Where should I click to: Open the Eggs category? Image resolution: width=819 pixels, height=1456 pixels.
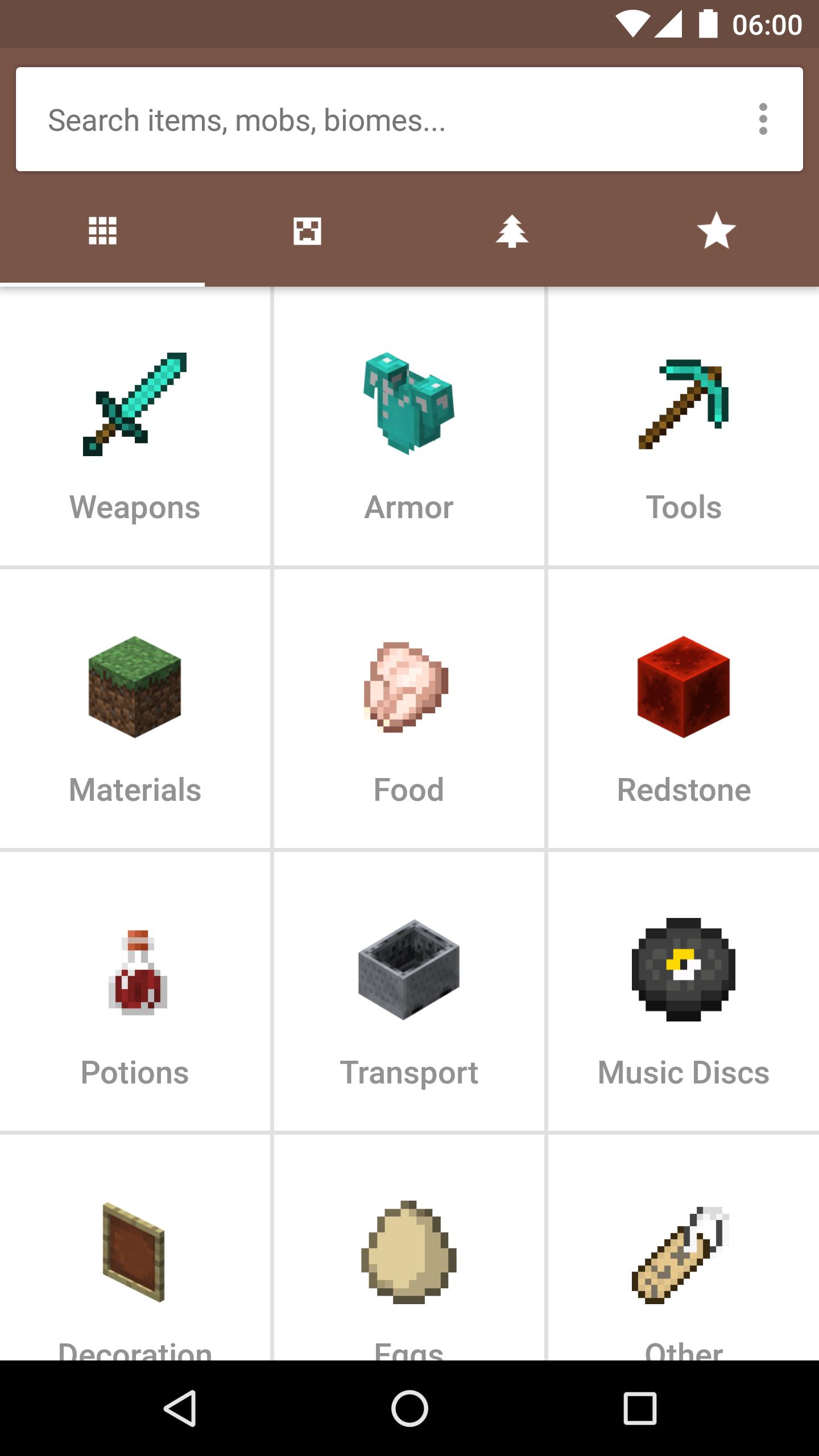point(409,1251)
